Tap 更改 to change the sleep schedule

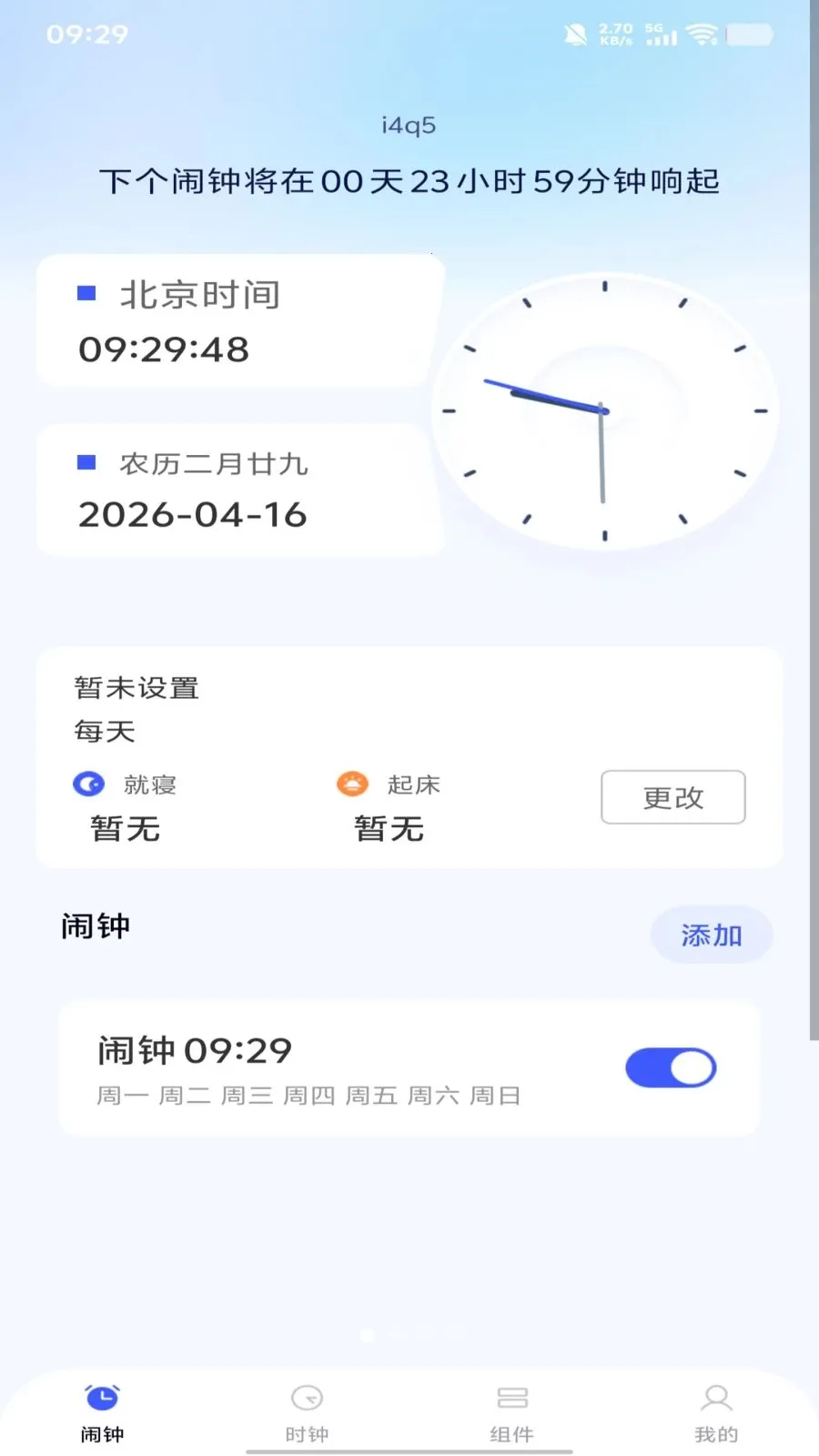673,797
